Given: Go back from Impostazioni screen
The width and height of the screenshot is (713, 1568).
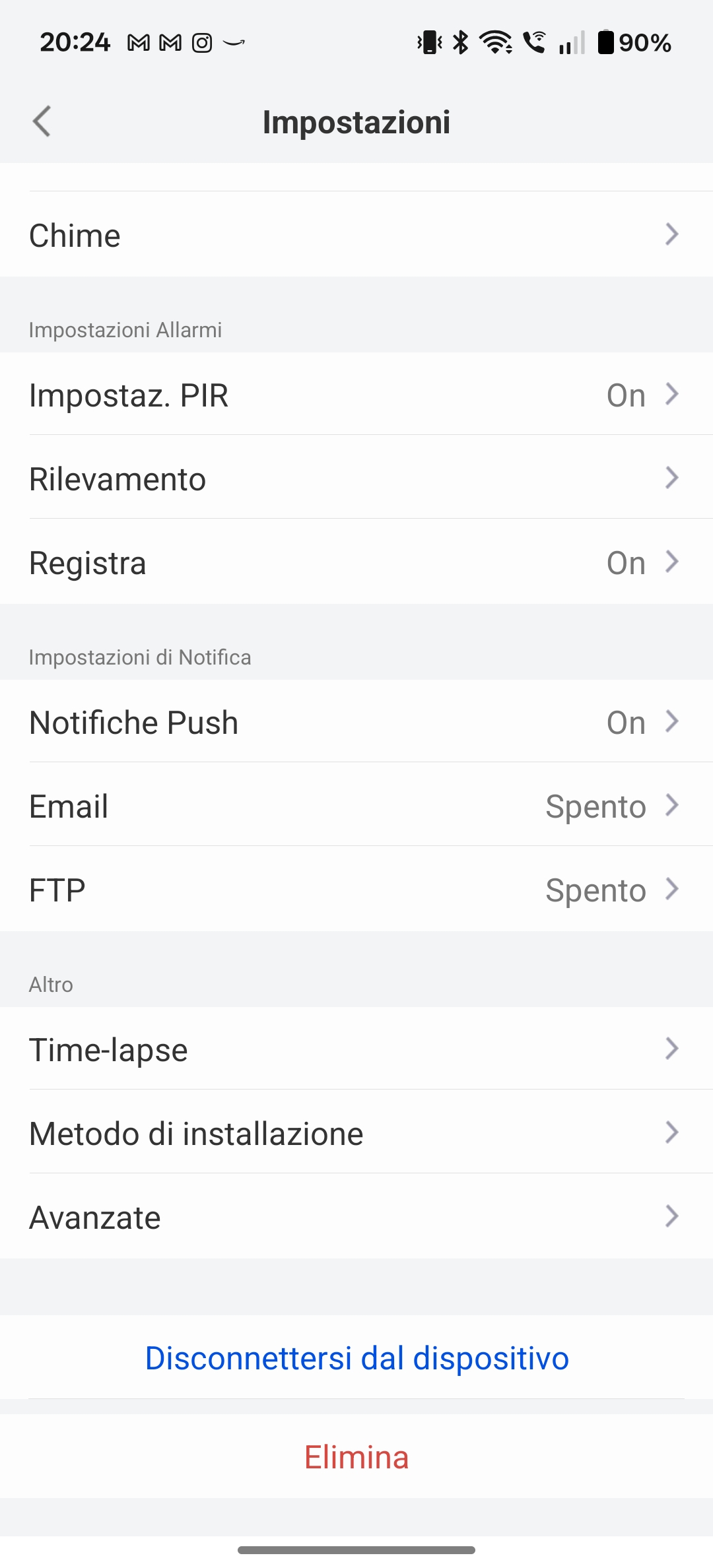Looking at the screenshot, I should [42, 121].
